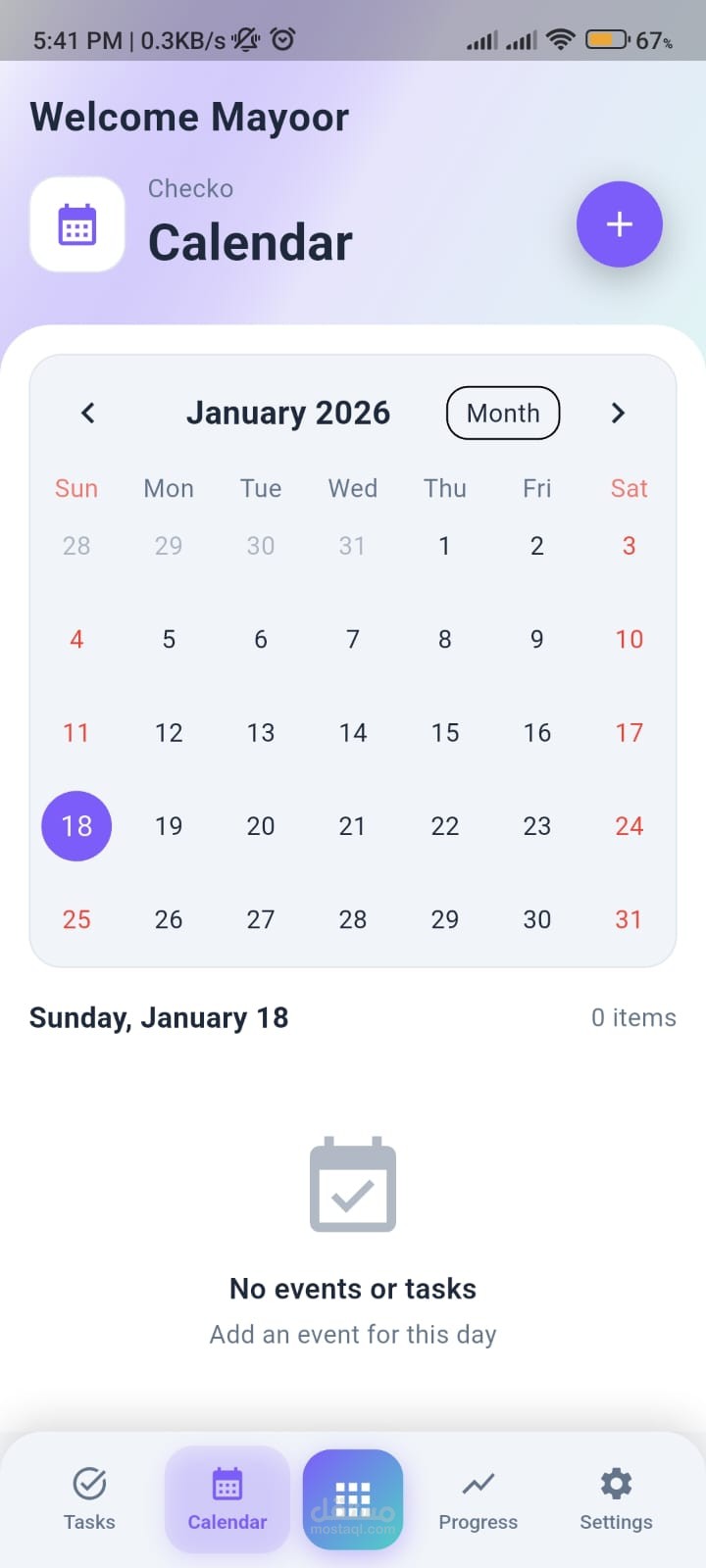Choose Saturday January 24

tap(629, 826)
